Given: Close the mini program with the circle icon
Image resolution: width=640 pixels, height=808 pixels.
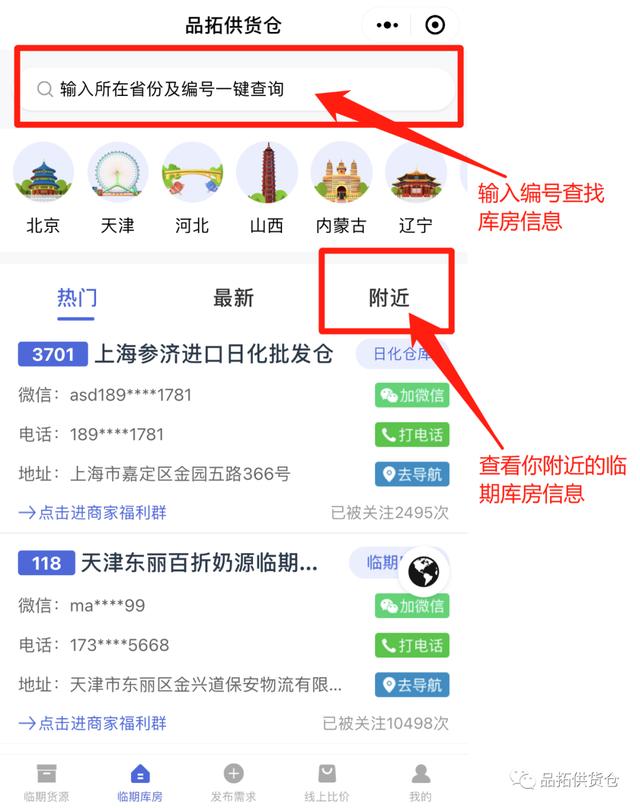Looking at the screenshot, I should 435,25.
